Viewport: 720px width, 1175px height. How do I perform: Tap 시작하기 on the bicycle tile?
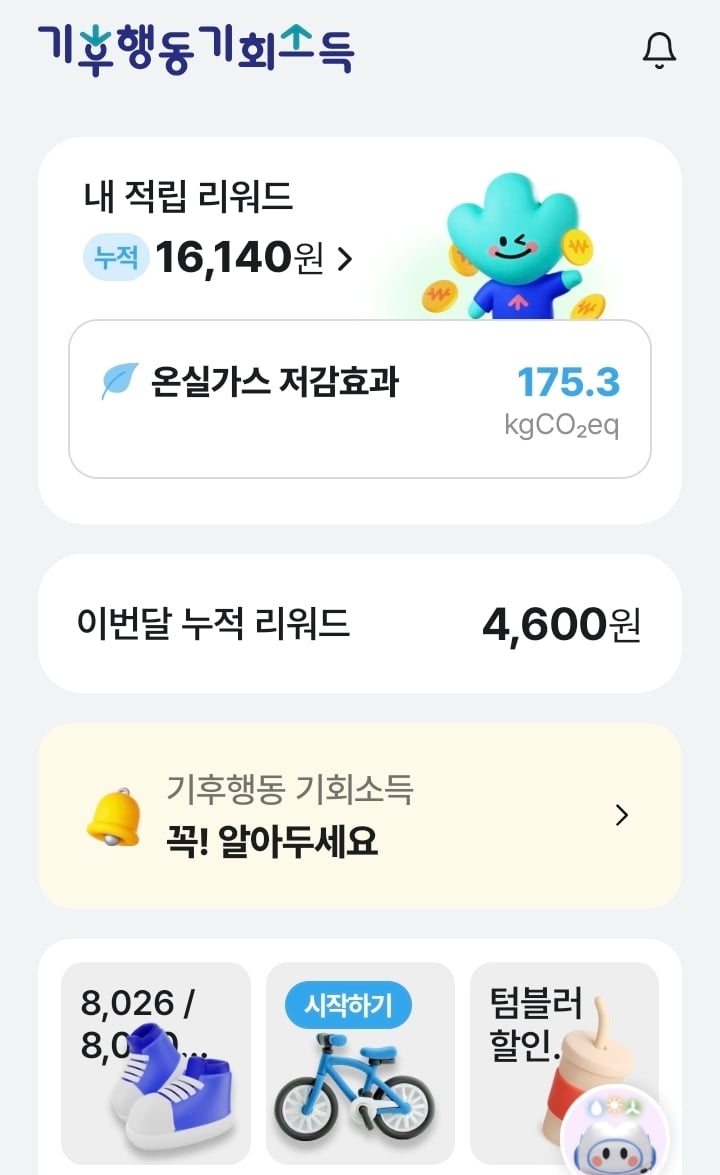pos(348,1005)
